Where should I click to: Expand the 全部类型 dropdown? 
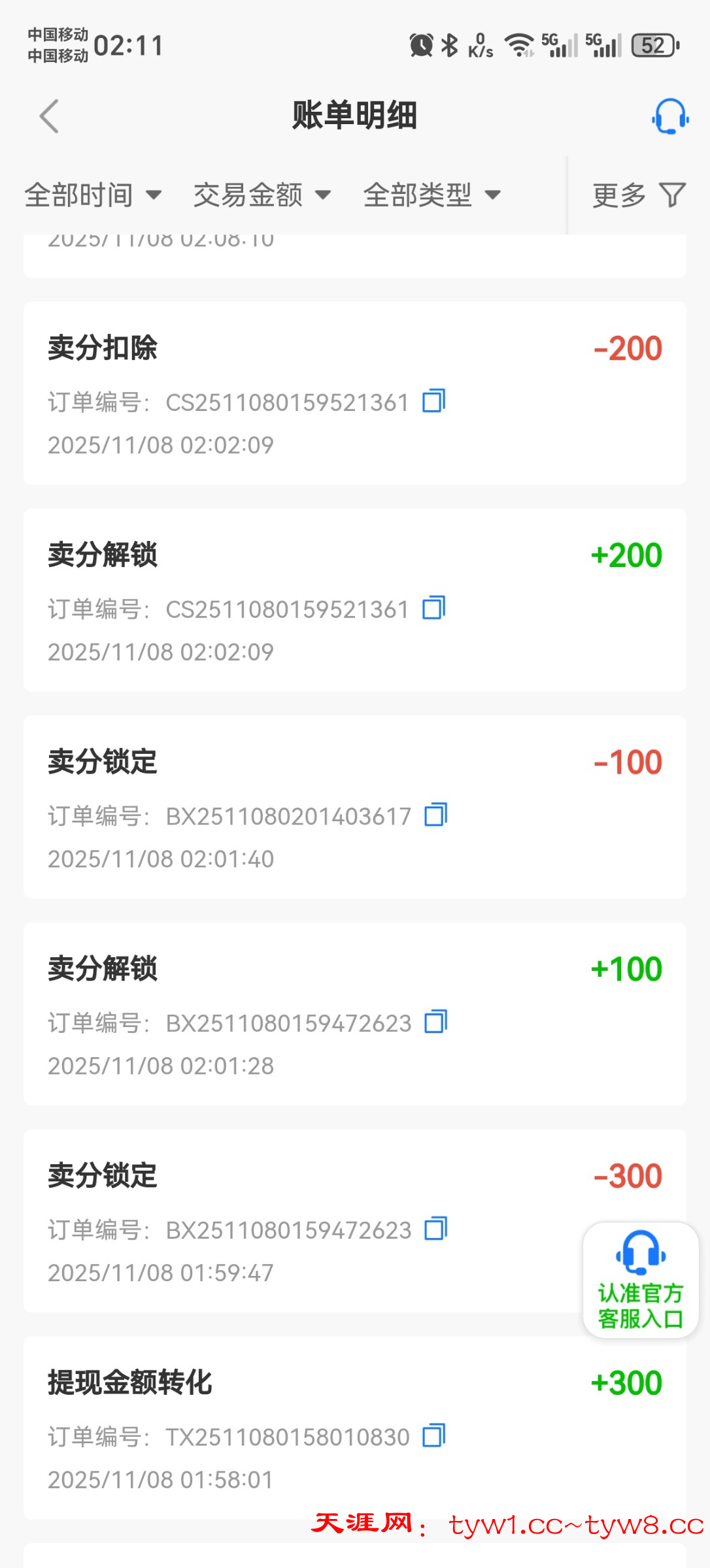tap(431, 195)
